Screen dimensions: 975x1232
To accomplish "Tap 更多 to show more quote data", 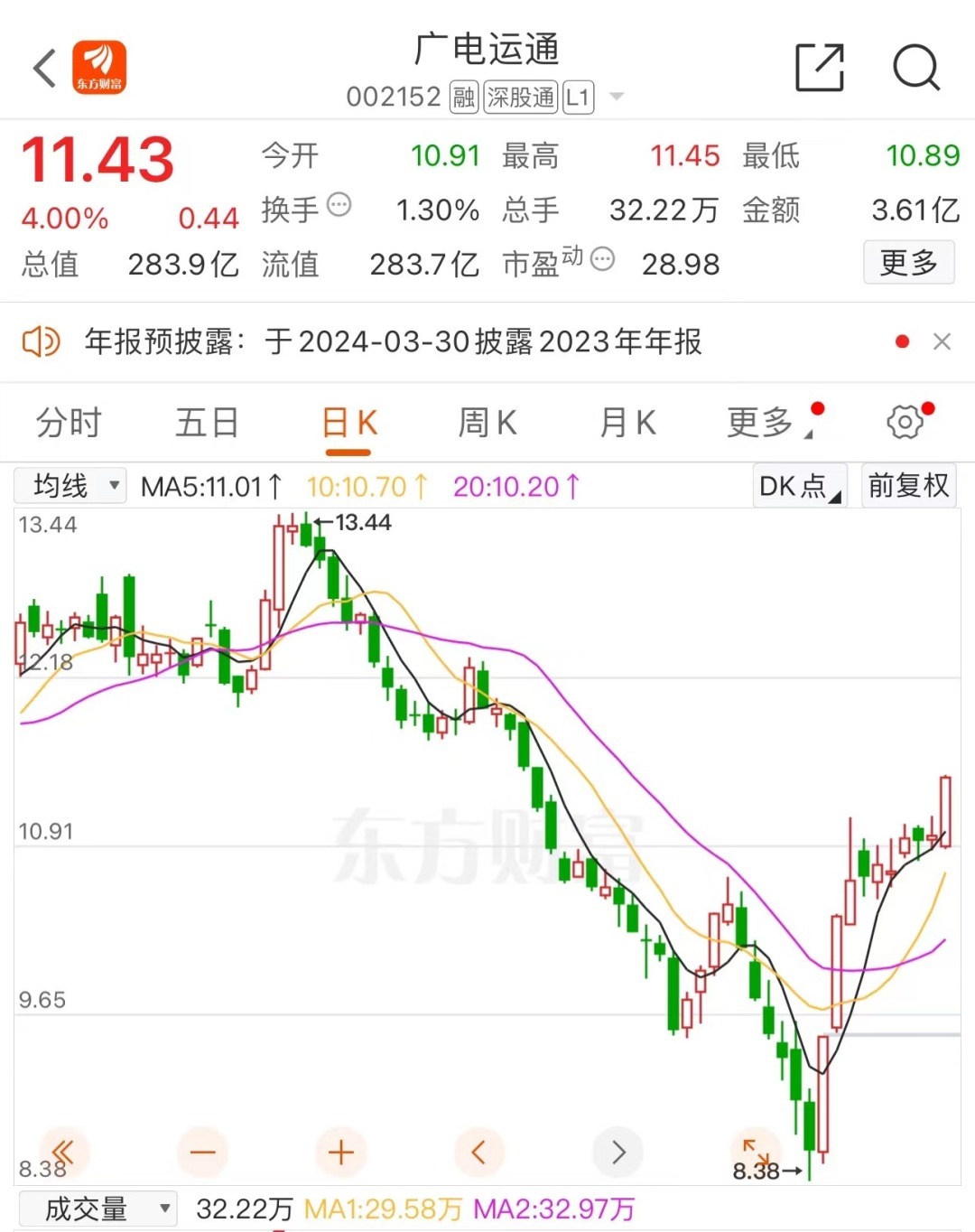I will click(908, 263).
